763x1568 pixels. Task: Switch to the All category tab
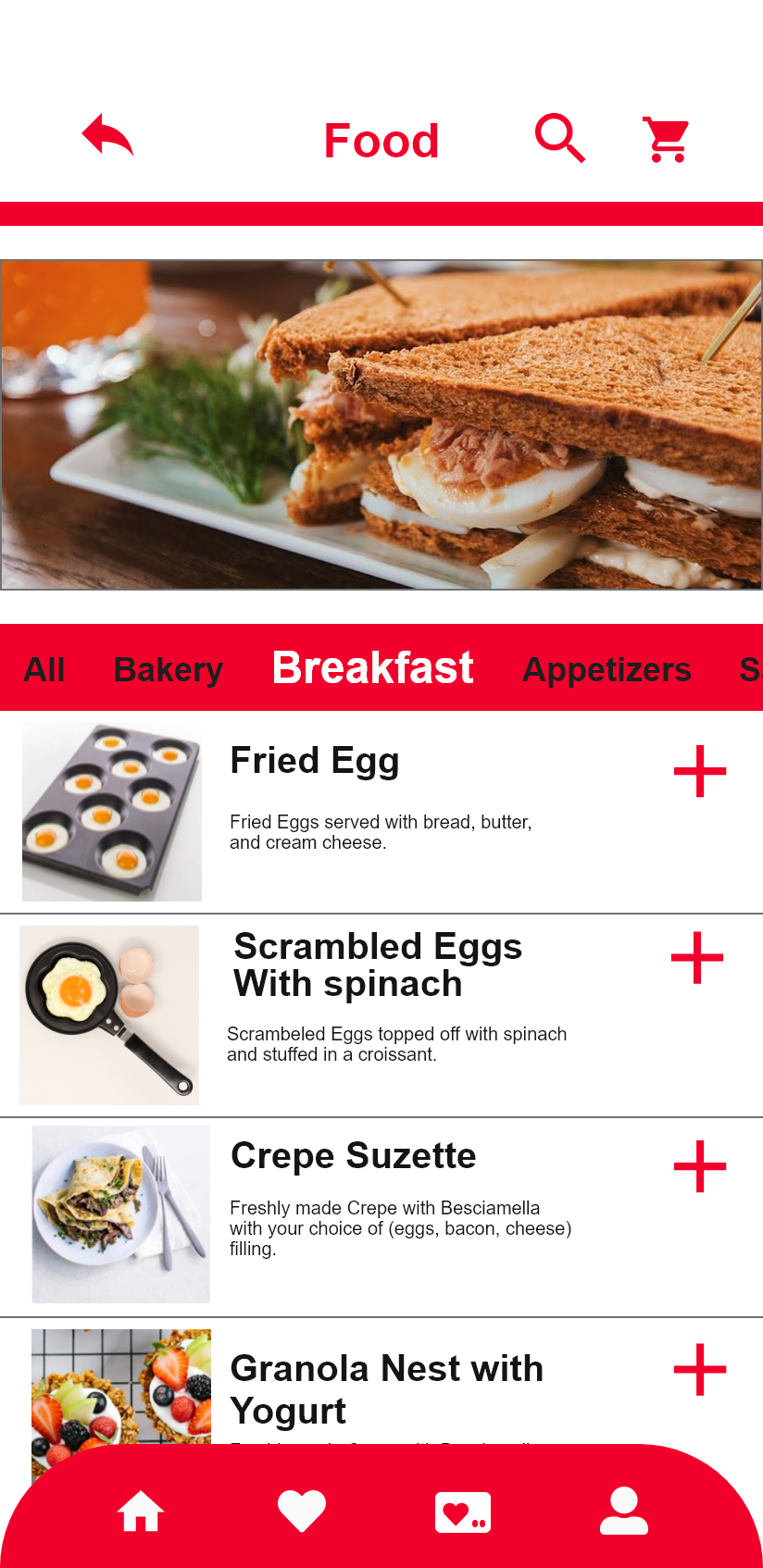point(44,669)
